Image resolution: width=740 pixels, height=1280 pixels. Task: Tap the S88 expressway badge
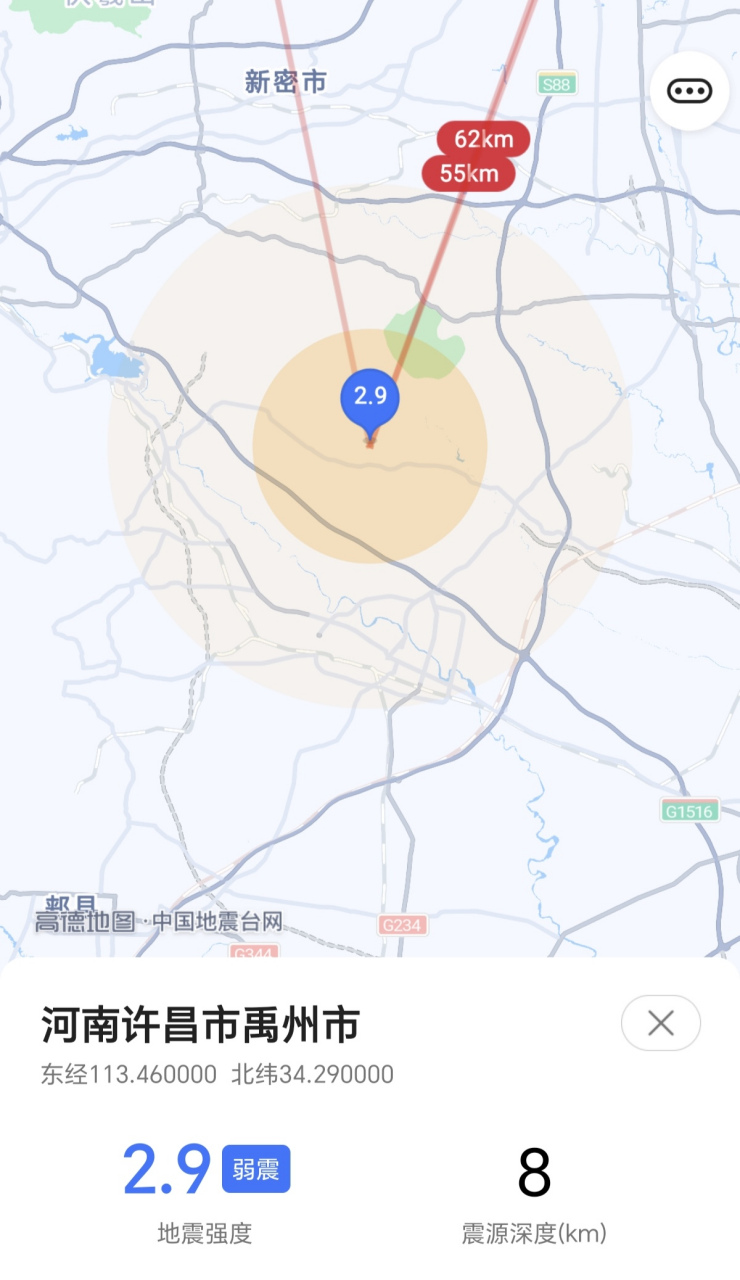click(557, 84)
